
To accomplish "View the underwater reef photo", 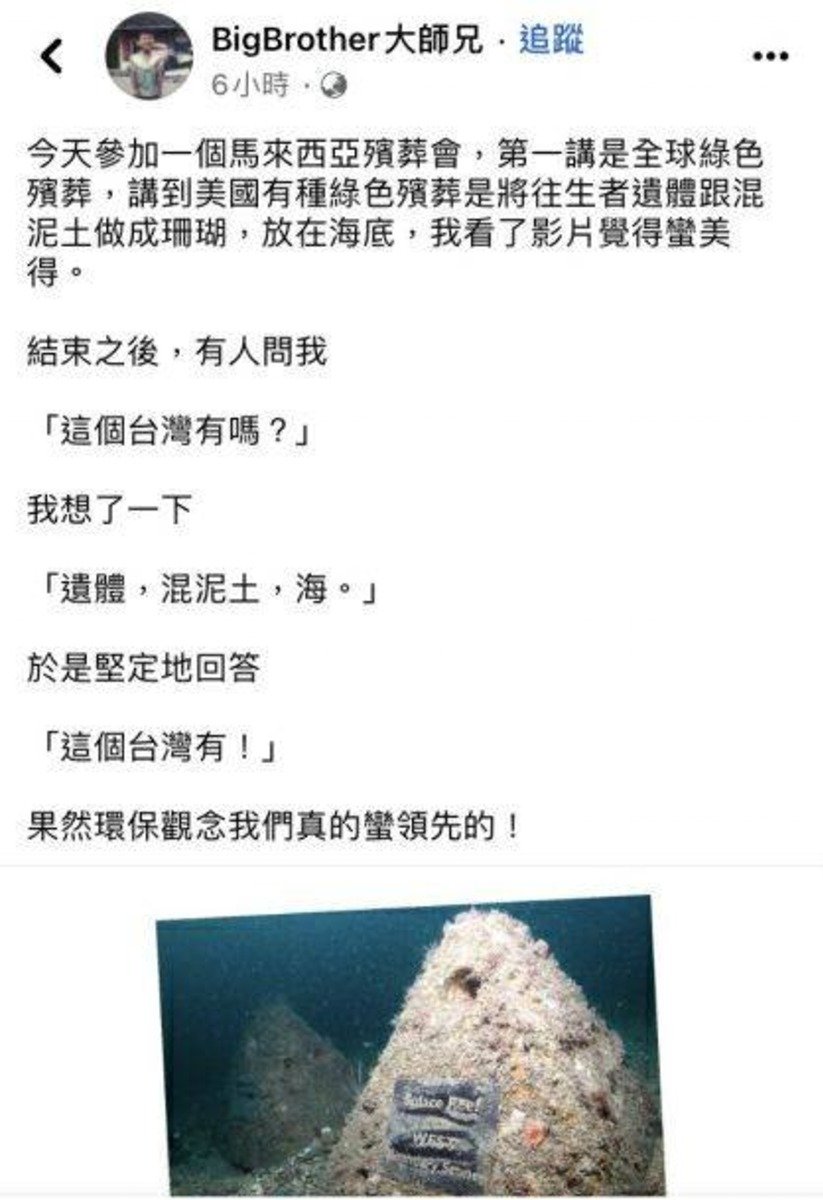I will click(410, 1045).
